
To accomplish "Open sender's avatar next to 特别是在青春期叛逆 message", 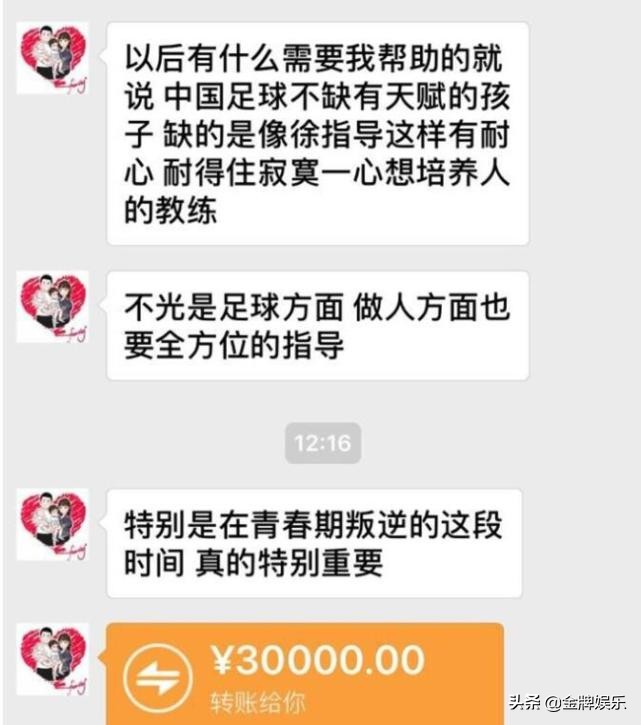I will click(x=52, y=524).
